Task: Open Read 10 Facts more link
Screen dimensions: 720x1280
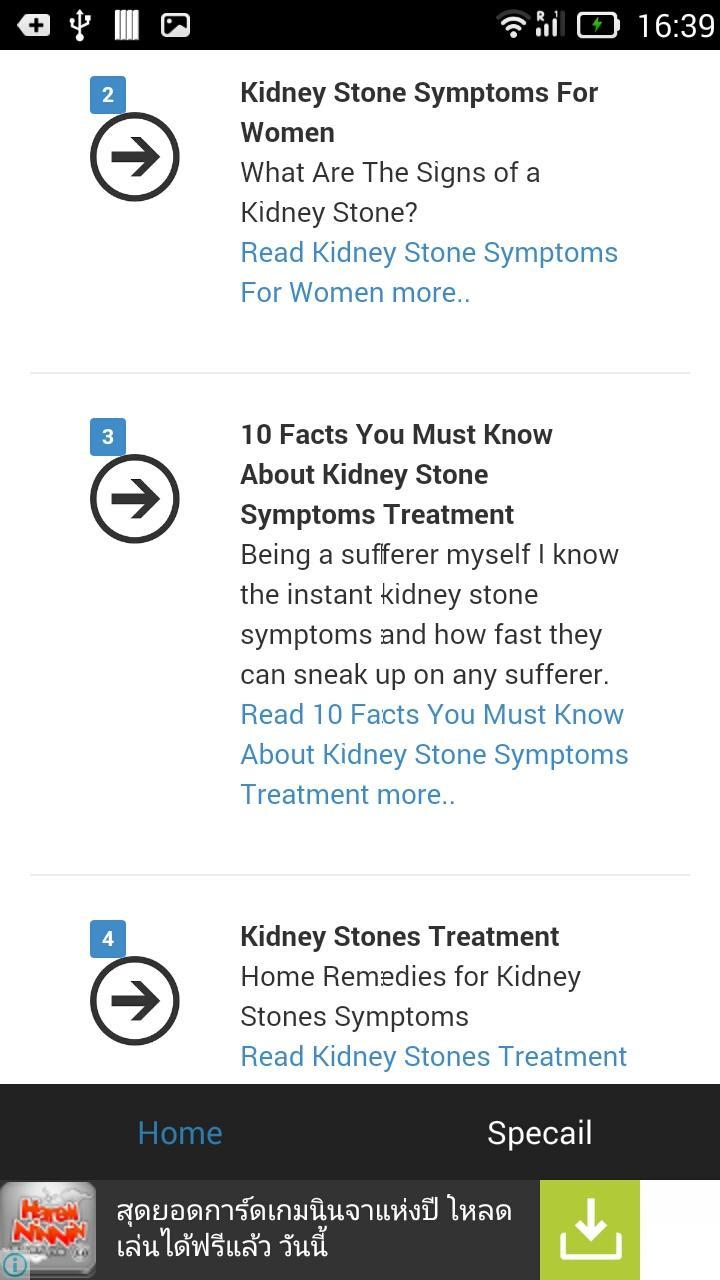Action: (x=433, y=754)
